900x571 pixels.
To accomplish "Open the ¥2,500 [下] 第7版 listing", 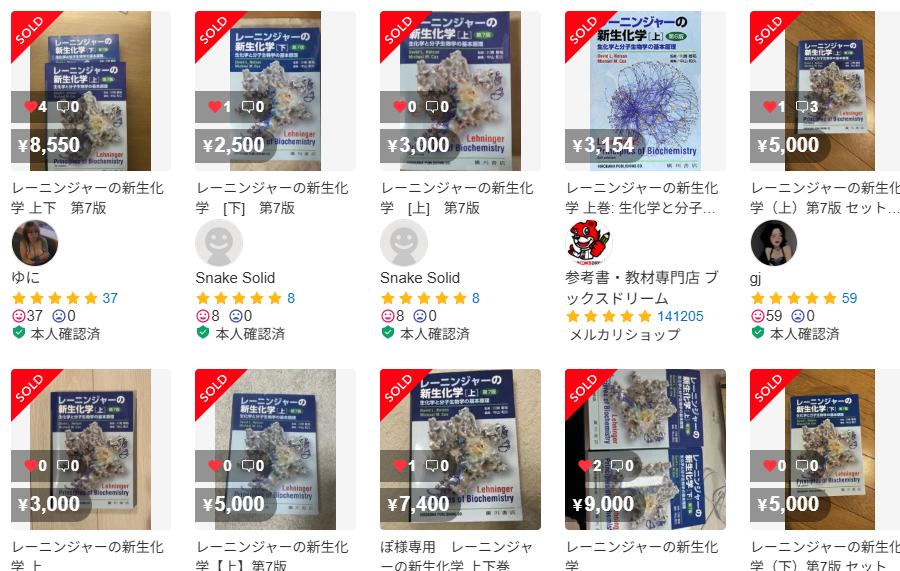I will coord(275,91).
